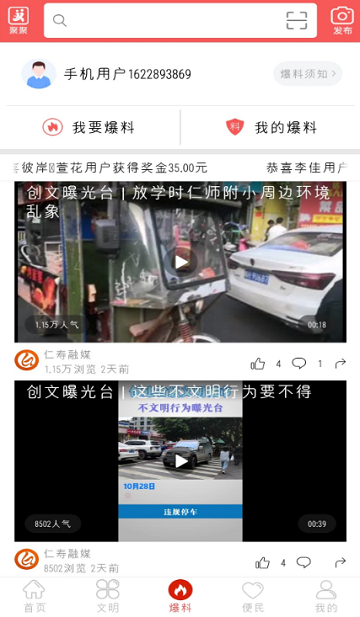Switch to the 文明 tab
The image size is (360, 617).
tap(107, 597)
